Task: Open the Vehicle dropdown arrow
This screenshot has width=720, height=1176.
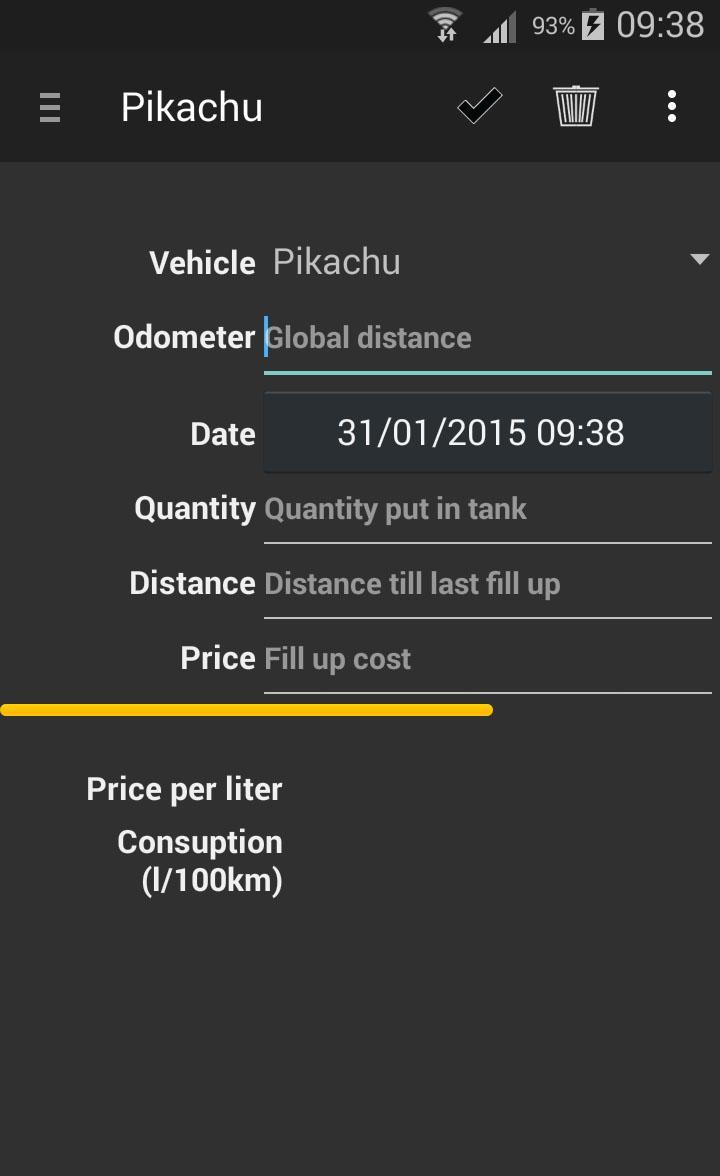Action: click(699, 259)
